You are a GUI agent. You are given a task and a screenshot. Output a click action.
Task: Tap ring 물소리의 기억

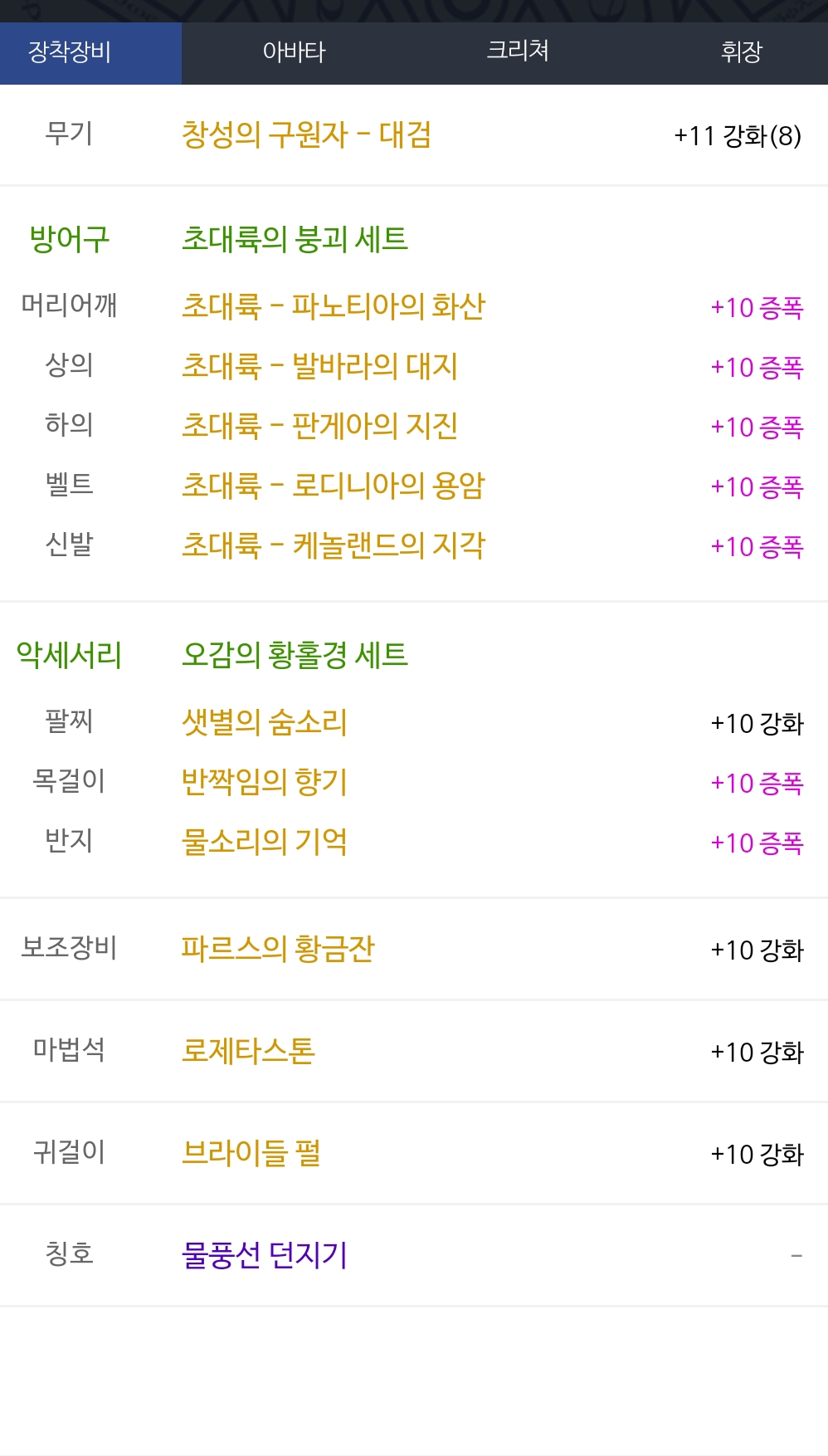[265, 842]
